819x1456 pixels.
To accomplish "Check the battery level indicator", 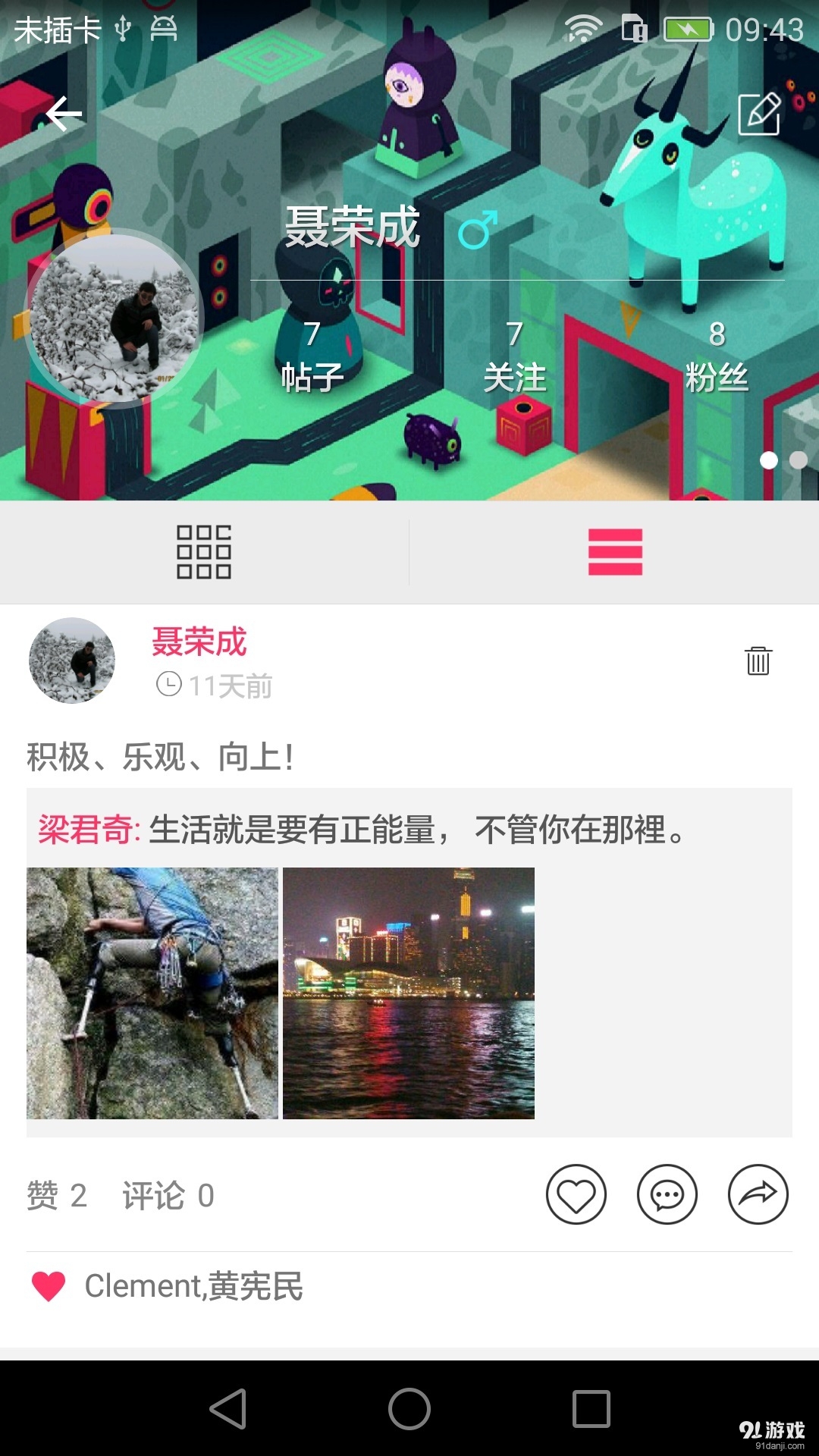I will pyautogui.click(x=689, y=27).
